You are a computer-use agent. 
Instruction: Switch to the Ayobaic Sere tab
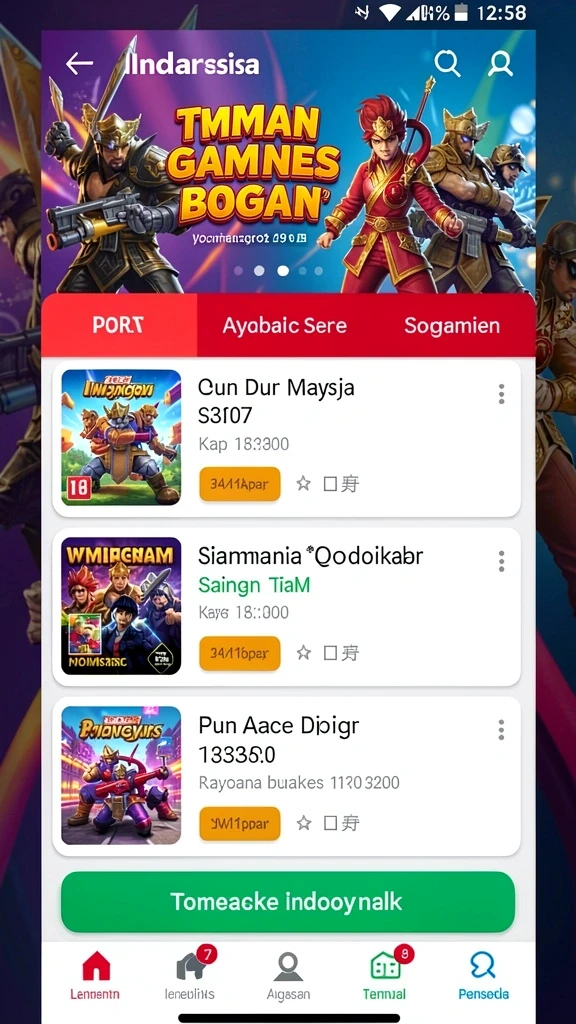point(284,325)
